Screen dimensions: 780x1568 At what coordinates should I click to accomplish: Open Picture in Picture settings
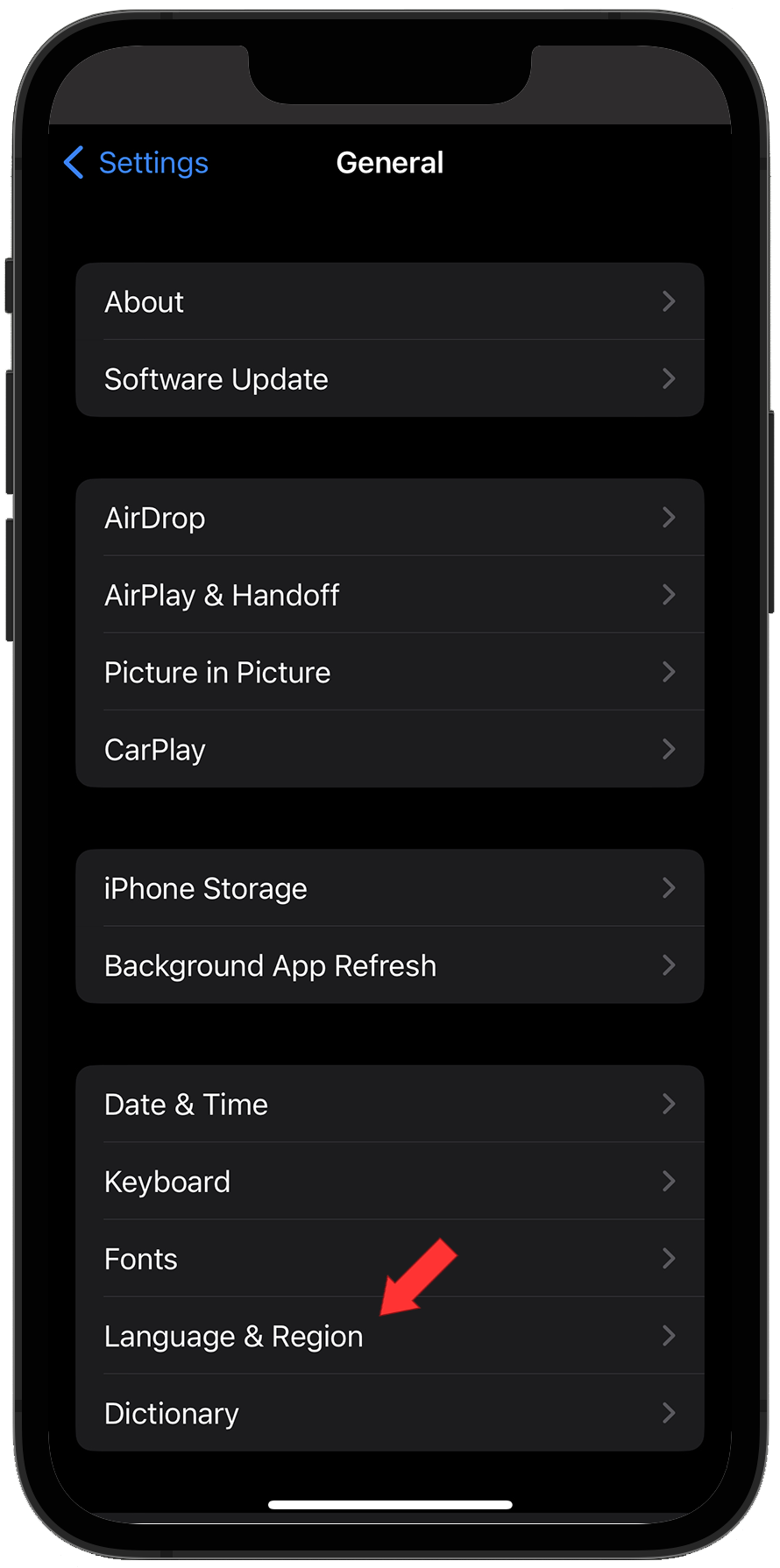click(x=389, y=672)
